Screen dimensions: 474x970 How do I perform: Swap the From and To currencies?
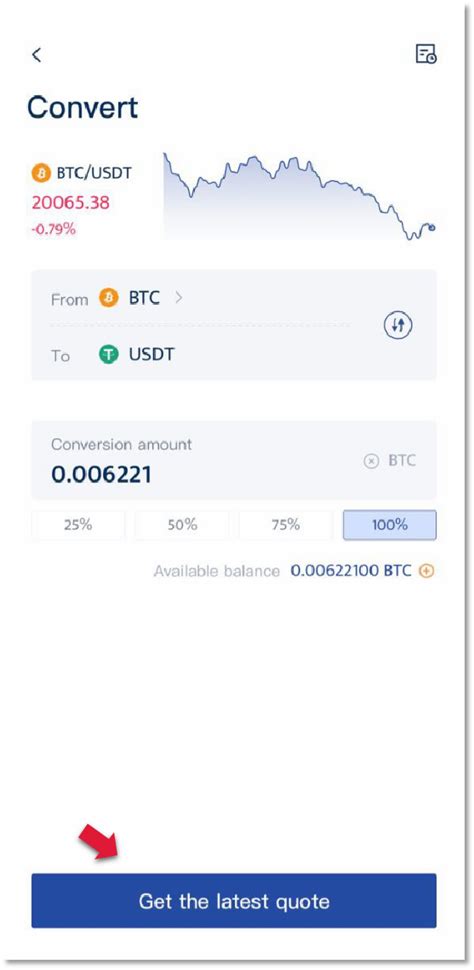pos(398,325)
